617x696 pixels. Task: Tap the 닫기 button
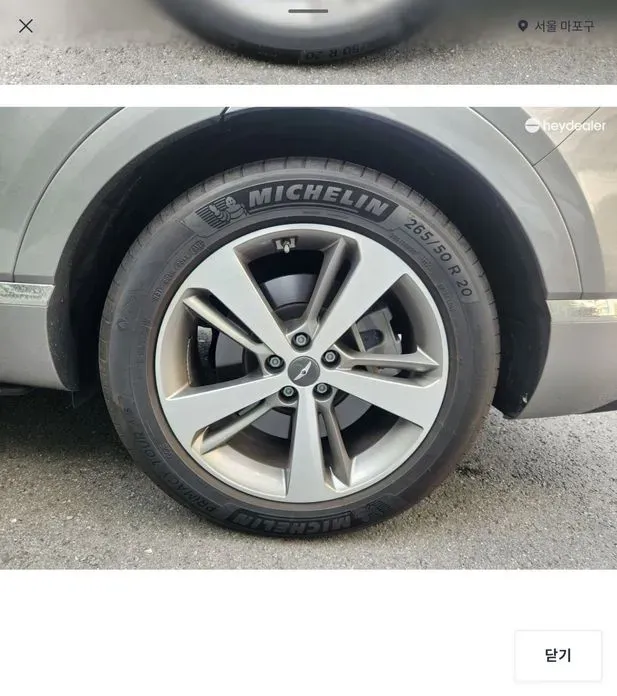point(558,655)
